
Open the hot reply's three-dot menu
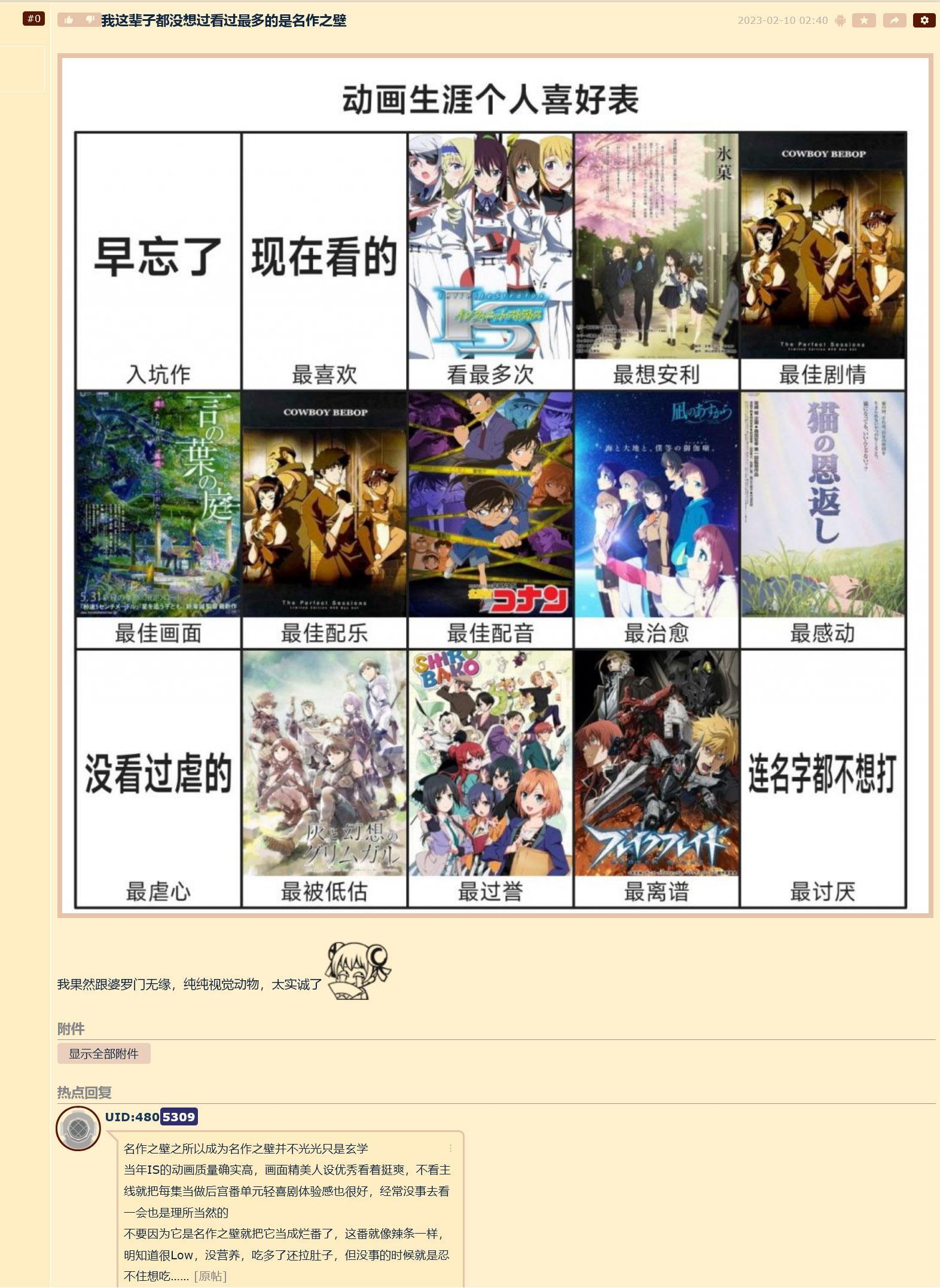pyautogui.click(x=450, y=1148)
